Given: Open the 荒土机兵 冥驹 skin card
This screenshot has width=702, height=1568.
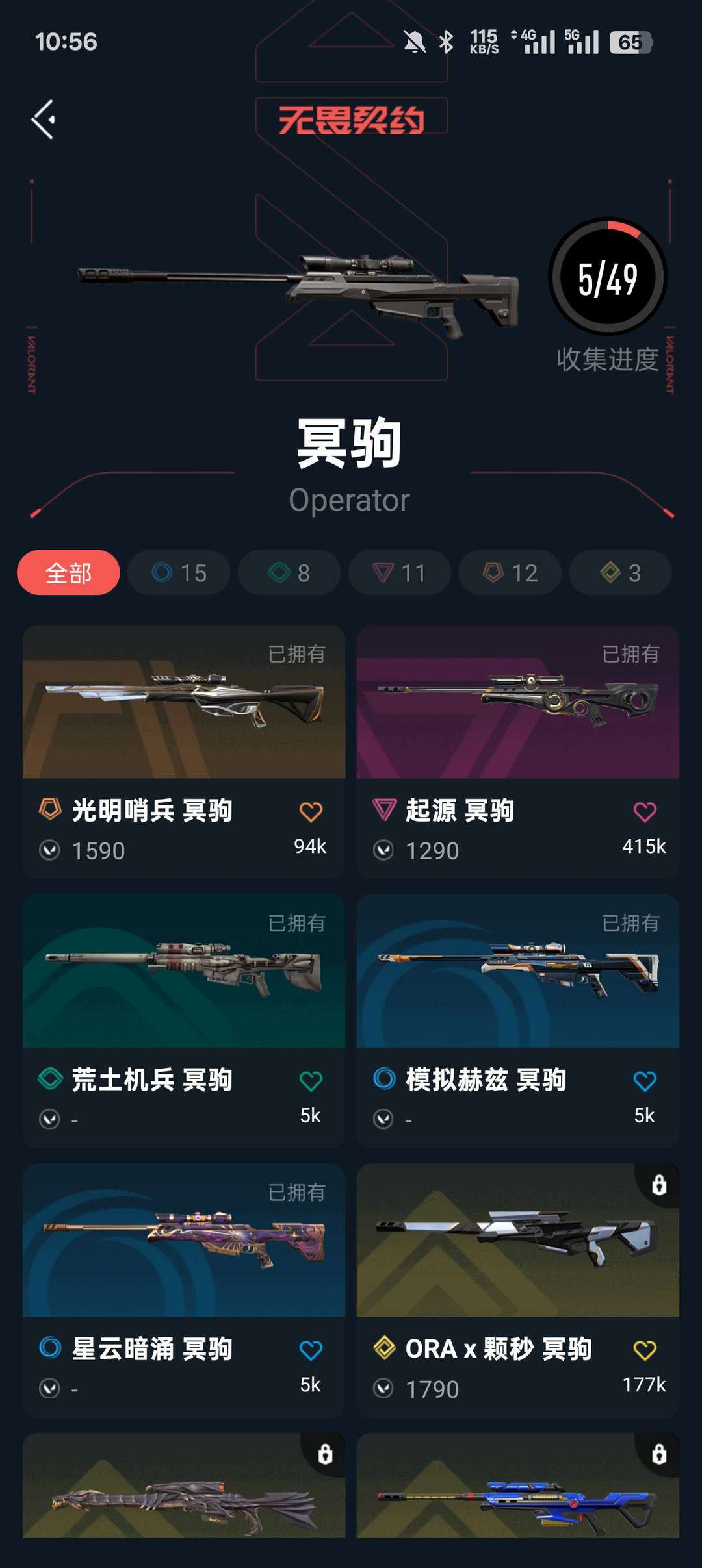Looking at the screenshot, I should (184, 1021).
